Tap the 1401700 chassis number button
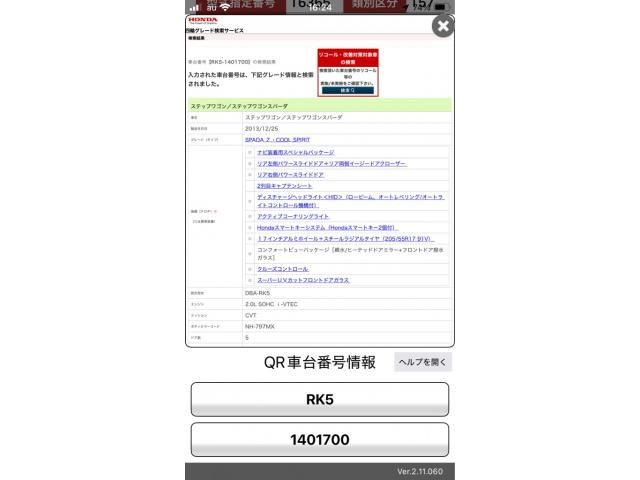The height and width of the screenshot is (480, 640). (319, 439)
